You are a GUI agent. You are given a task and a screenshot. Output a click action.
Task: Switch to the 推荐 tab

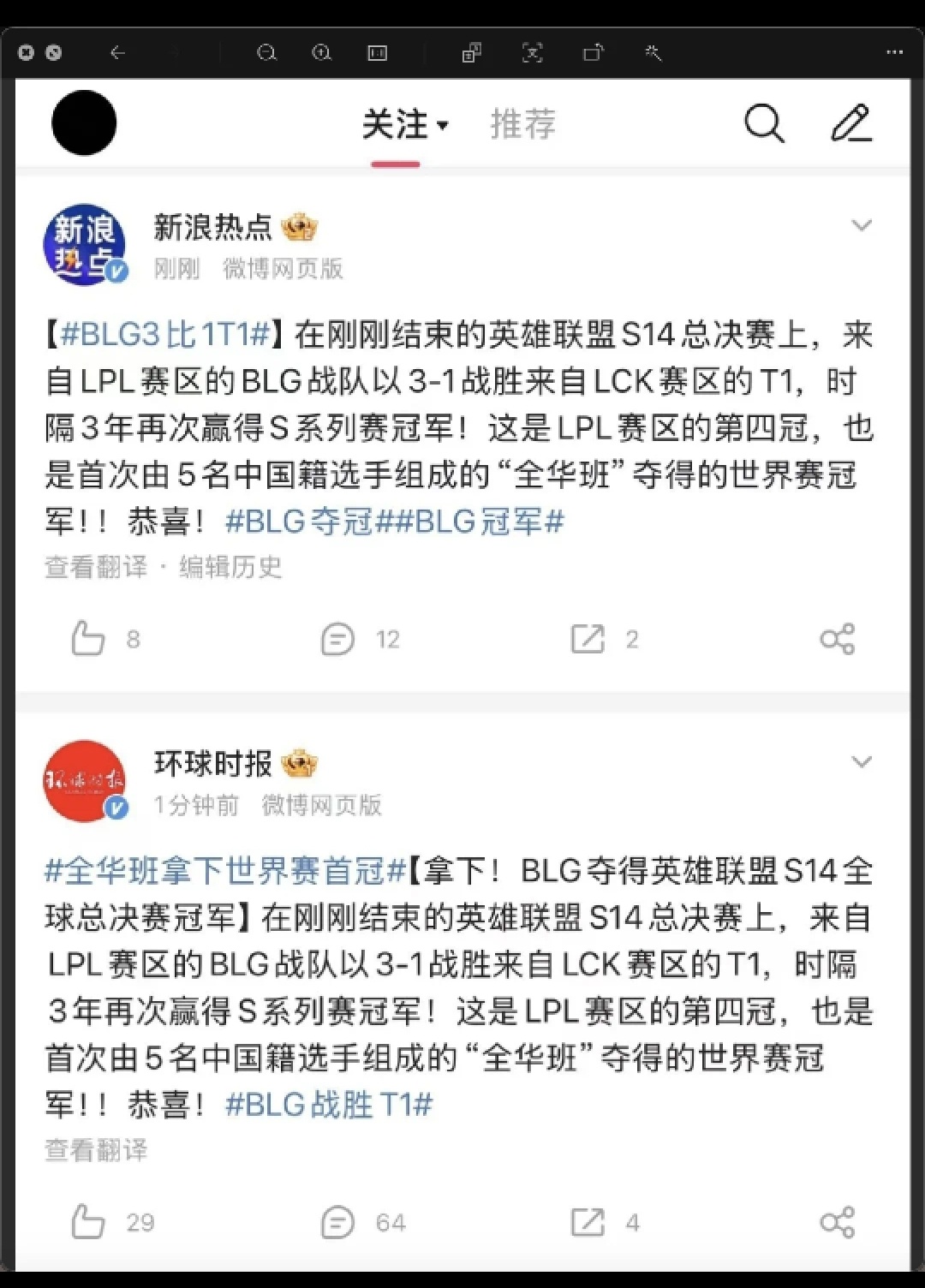click(x=522, y=125)
